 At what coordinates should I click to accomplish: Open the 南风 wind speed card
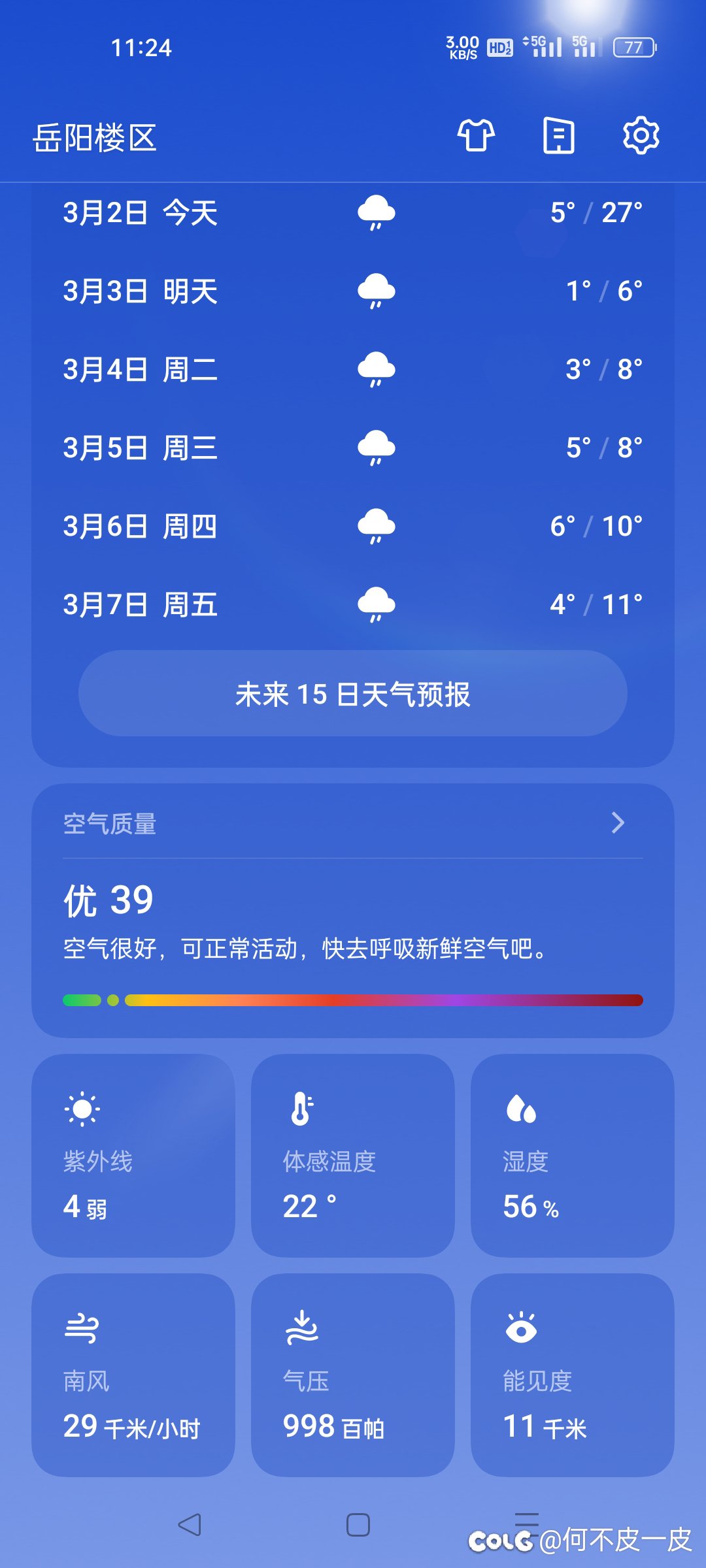[x=133, y=1375]
